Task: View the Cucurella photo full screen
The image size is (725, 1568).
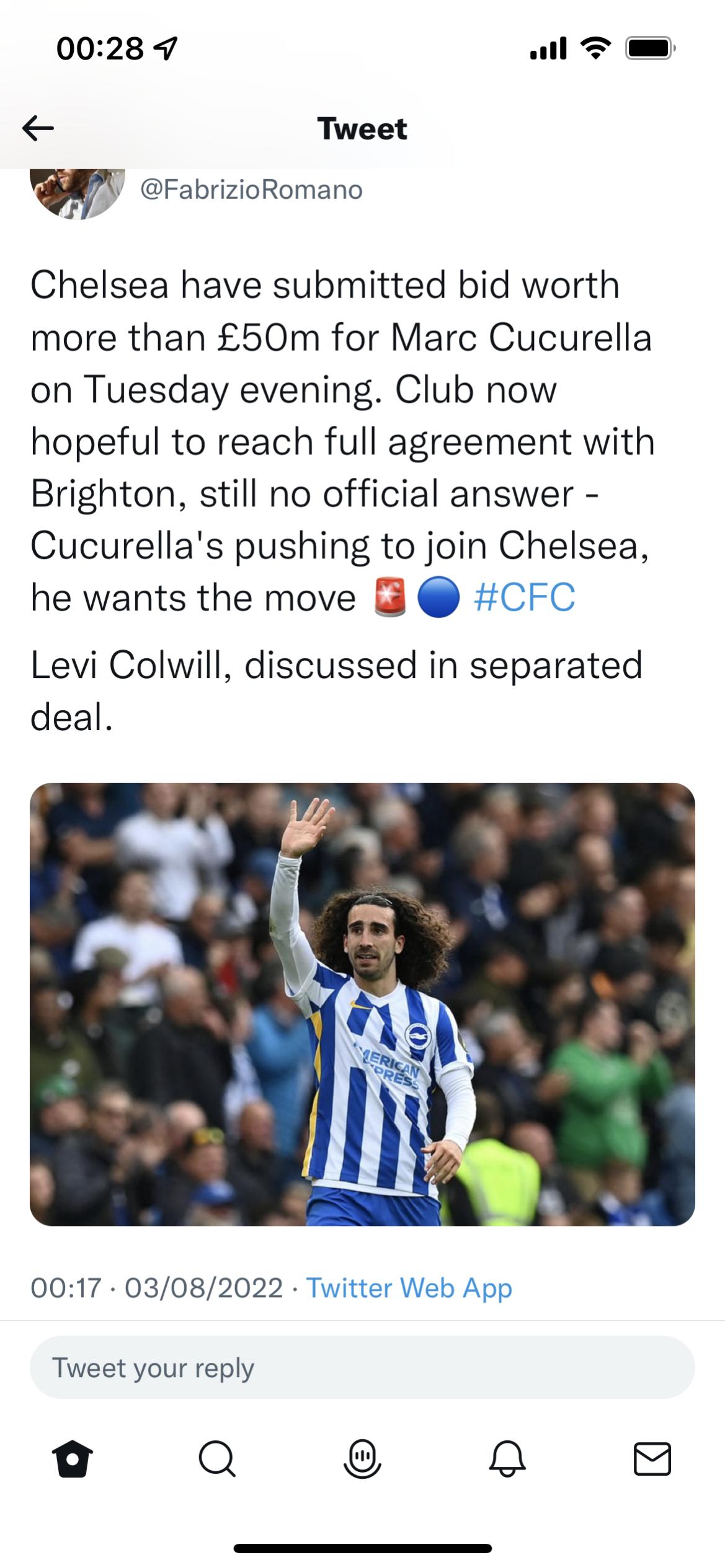Action: point(362,1004)
